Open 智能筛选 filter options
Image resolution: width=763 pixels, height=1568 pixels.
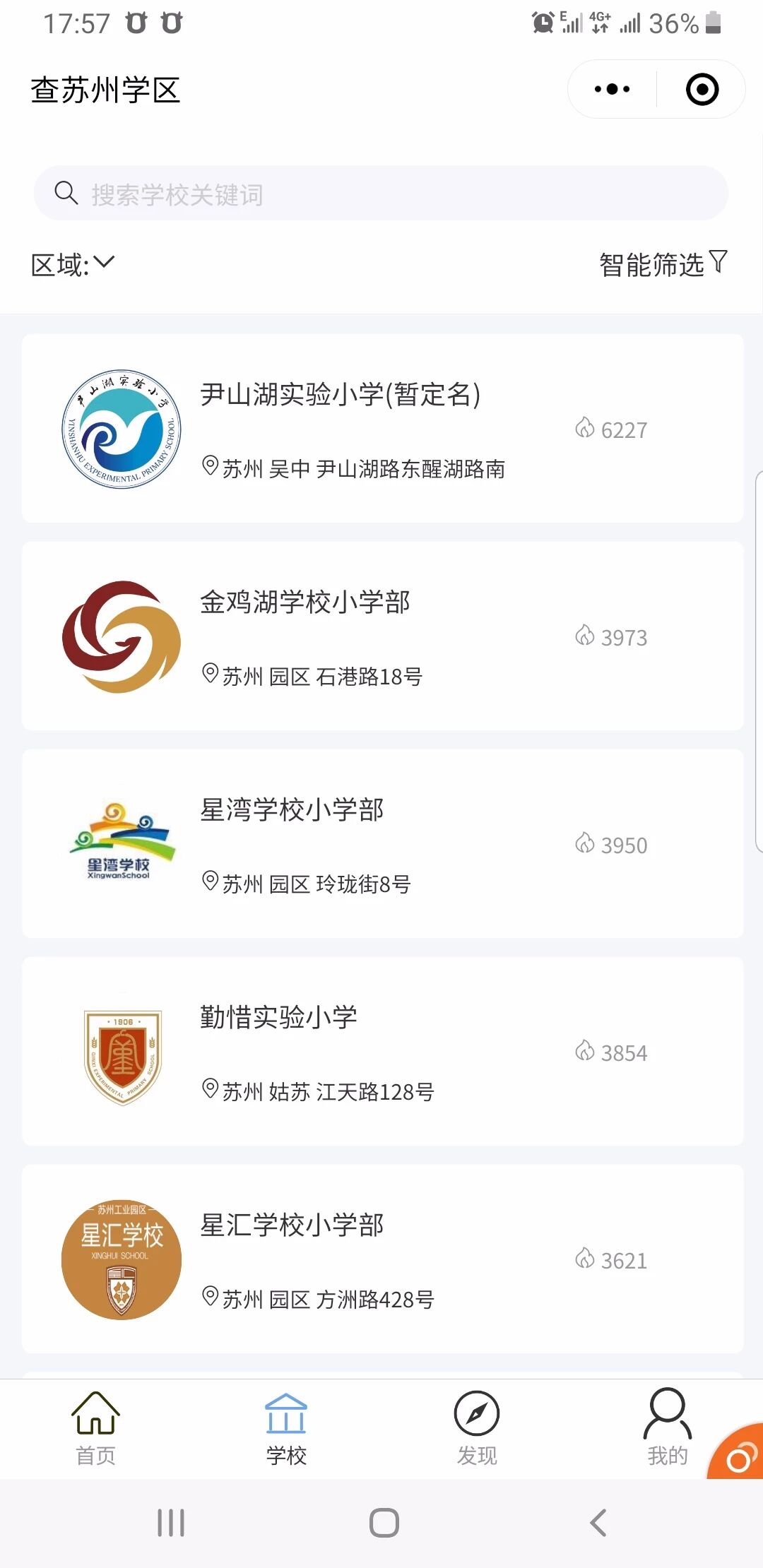663,264
